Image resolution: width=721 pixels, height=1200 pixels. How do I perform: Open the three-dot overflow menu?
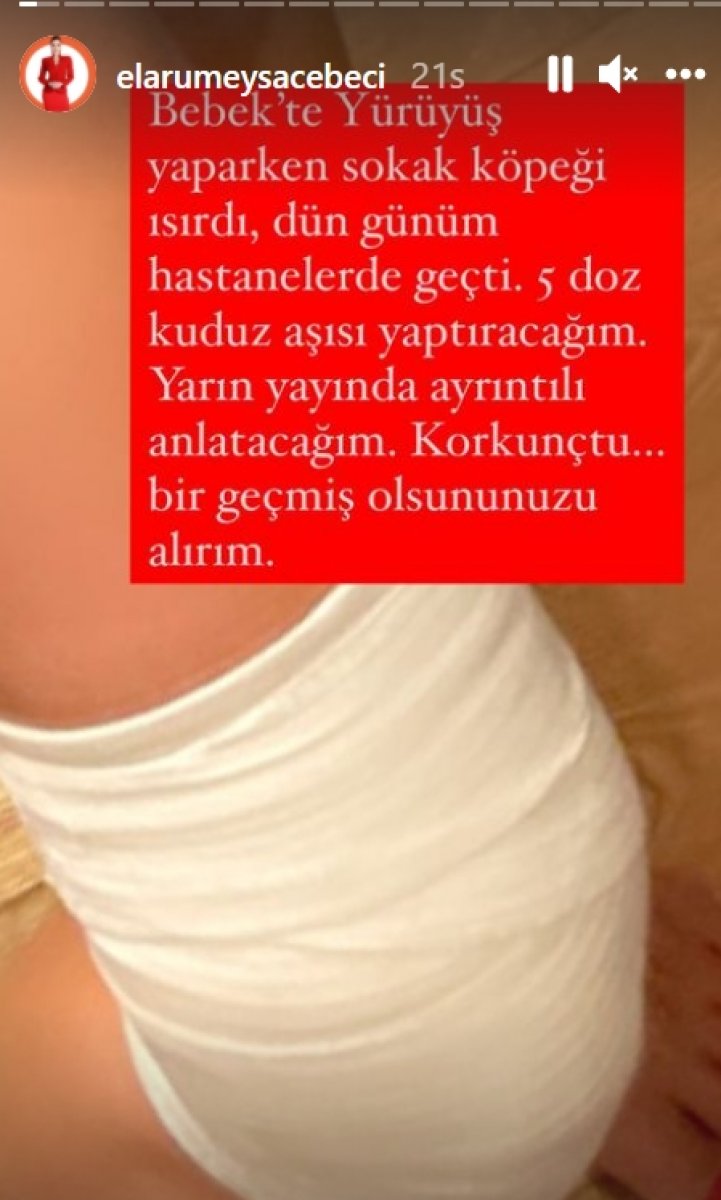pyautogui.click(x=685, y=74)
